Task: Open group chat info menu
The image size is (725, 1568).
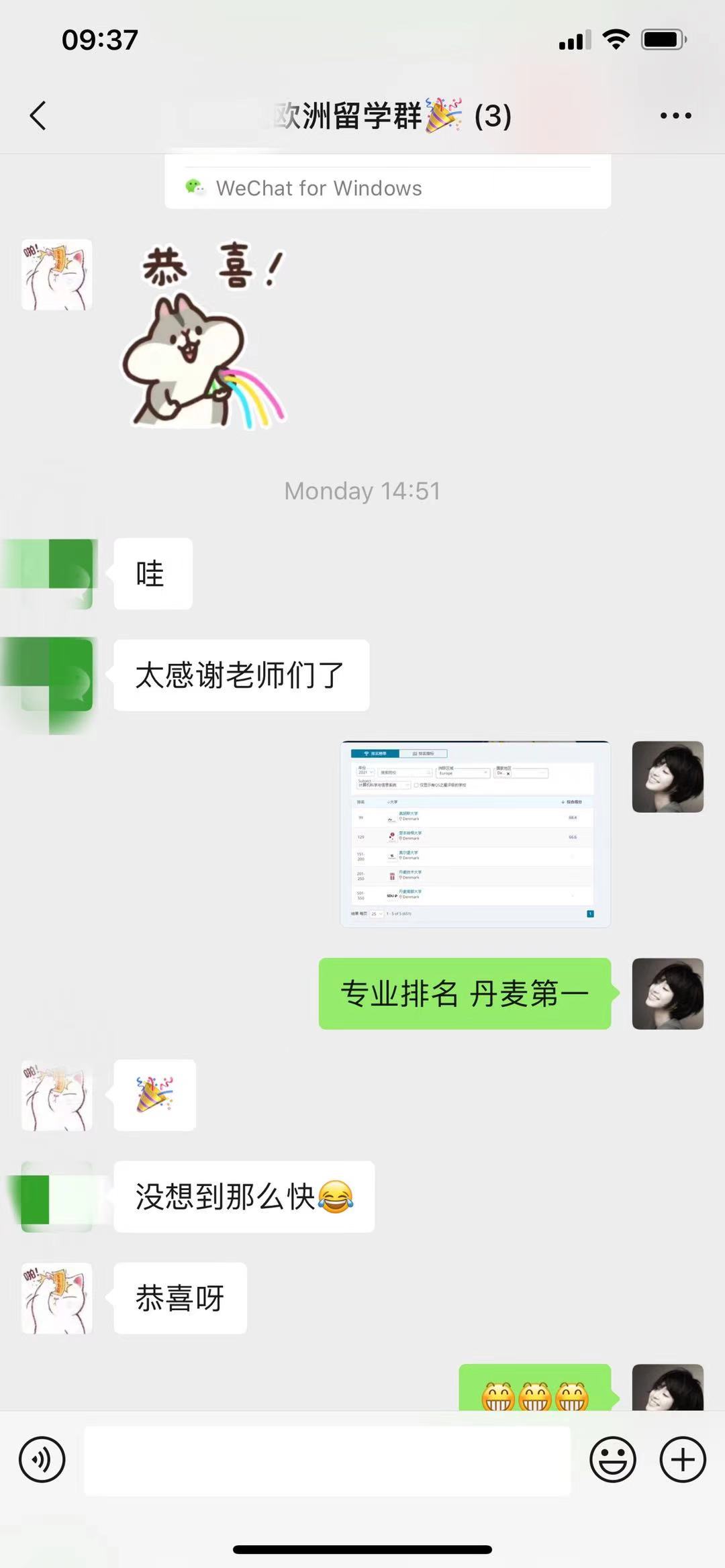Action: [x=675, y=115]
